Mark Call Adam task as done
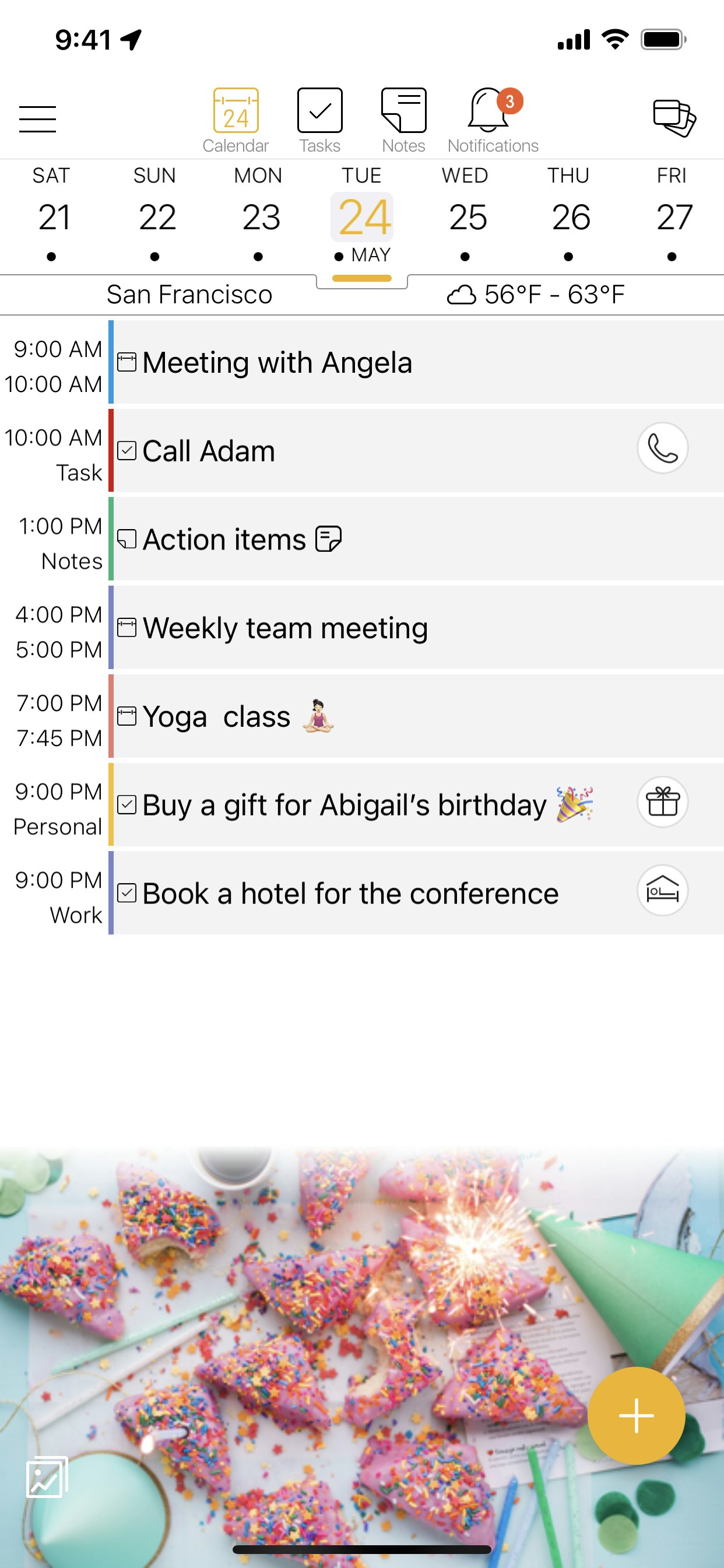 (x=126, y=451)
